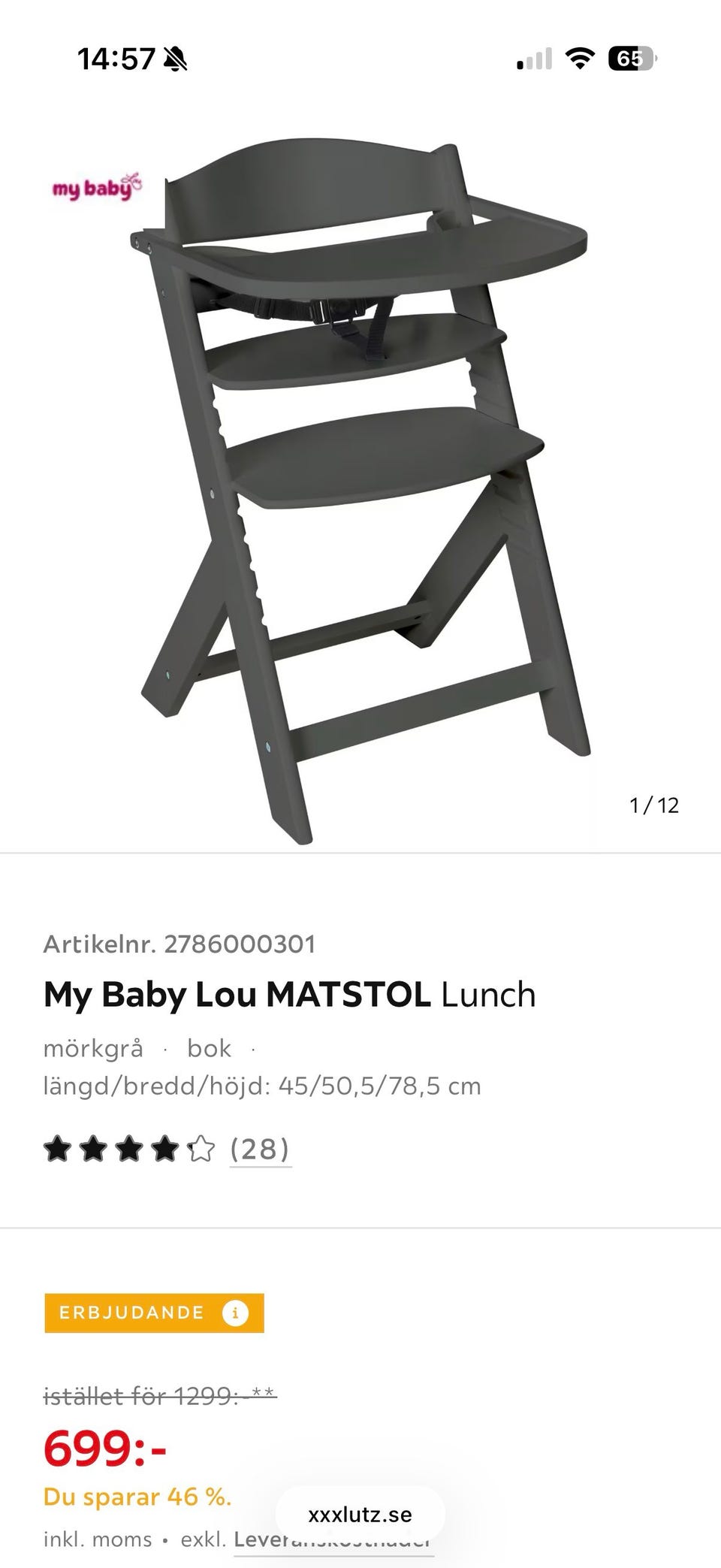The height and width of the screenshot is (1568, 721).
Task: Open the Leveranskostnader link
Action: [333, 1539]
